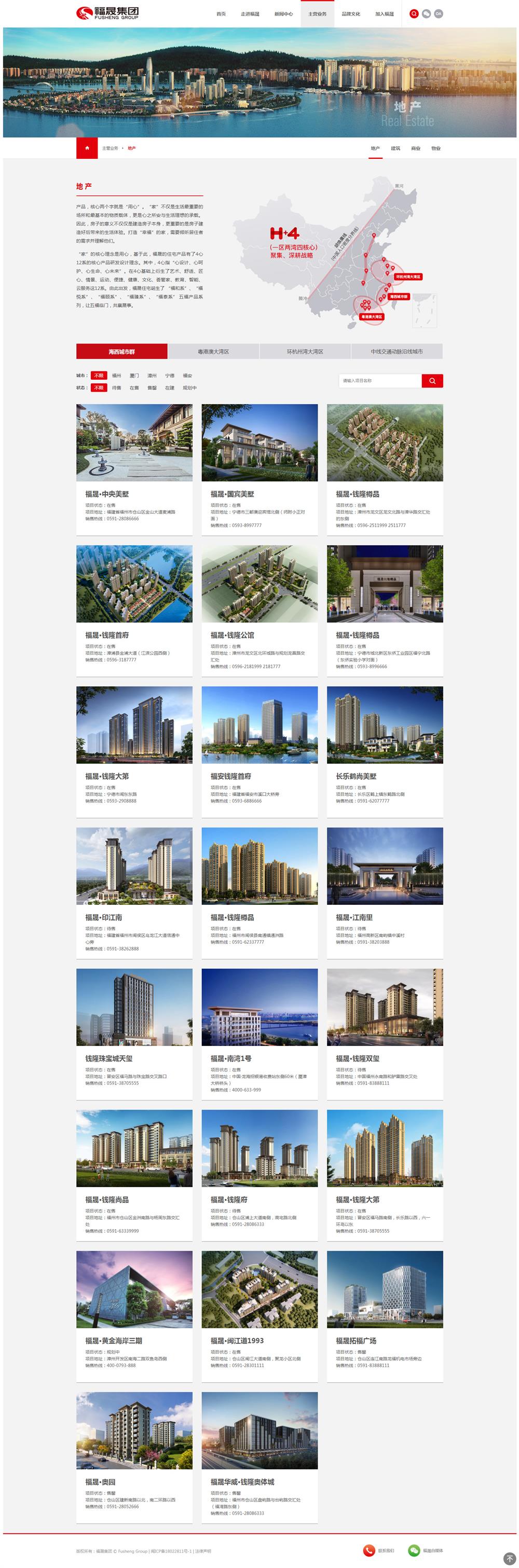Select the 环杭州湾大湾区 region tab
The image size is (519, 1568).
coord(305,351)
